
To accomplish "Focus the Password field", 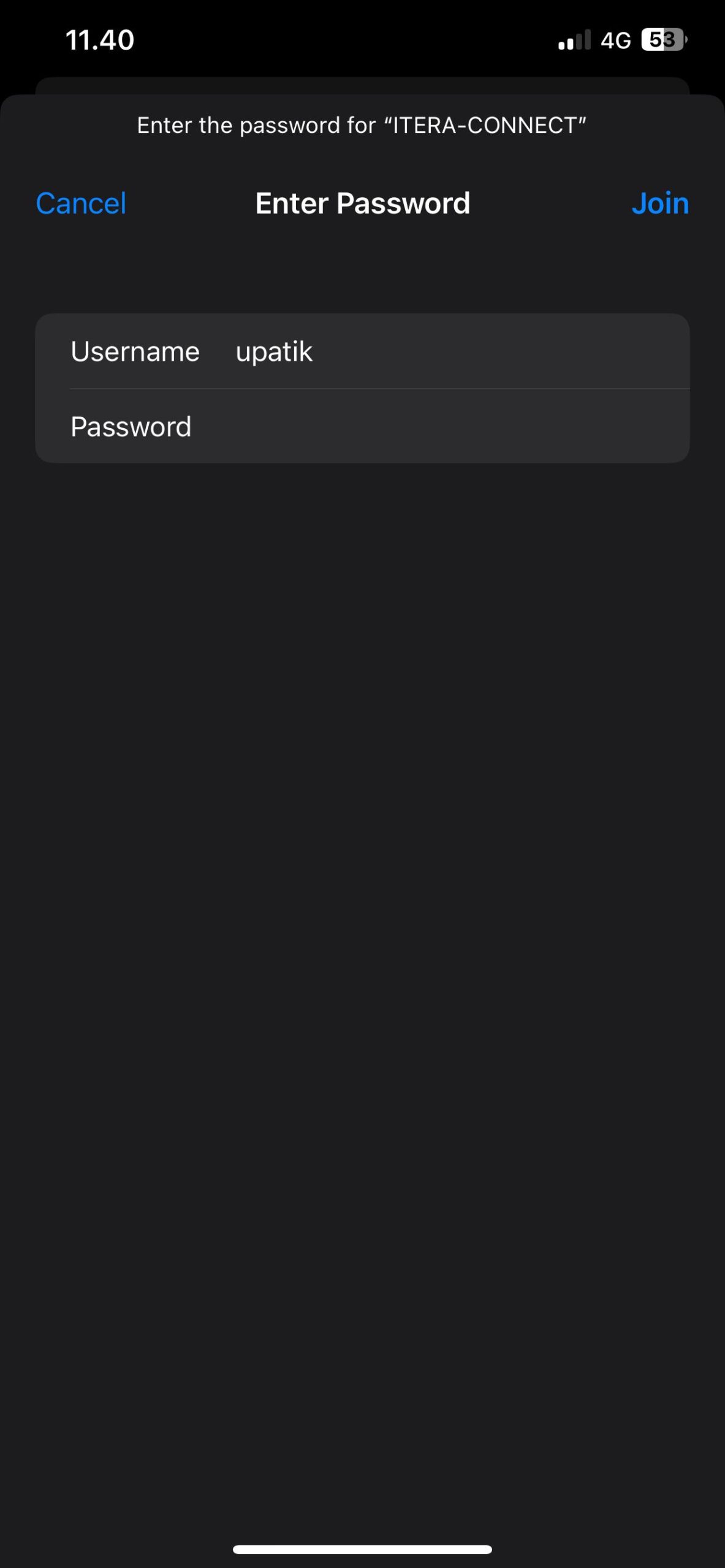I will 429,426.
